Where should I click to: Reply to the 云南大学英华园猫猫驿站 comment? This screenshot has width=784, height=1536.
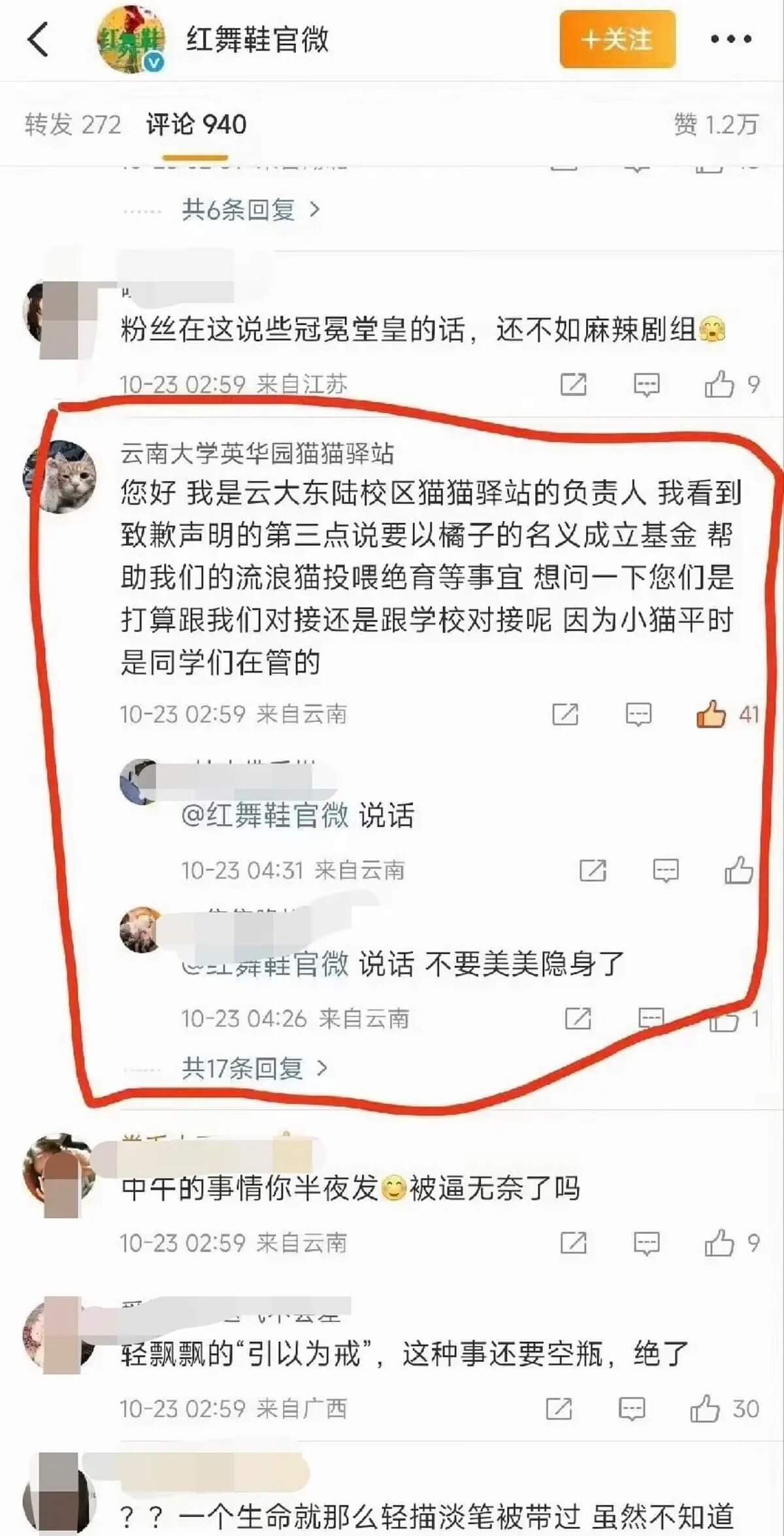pos(638,714)
